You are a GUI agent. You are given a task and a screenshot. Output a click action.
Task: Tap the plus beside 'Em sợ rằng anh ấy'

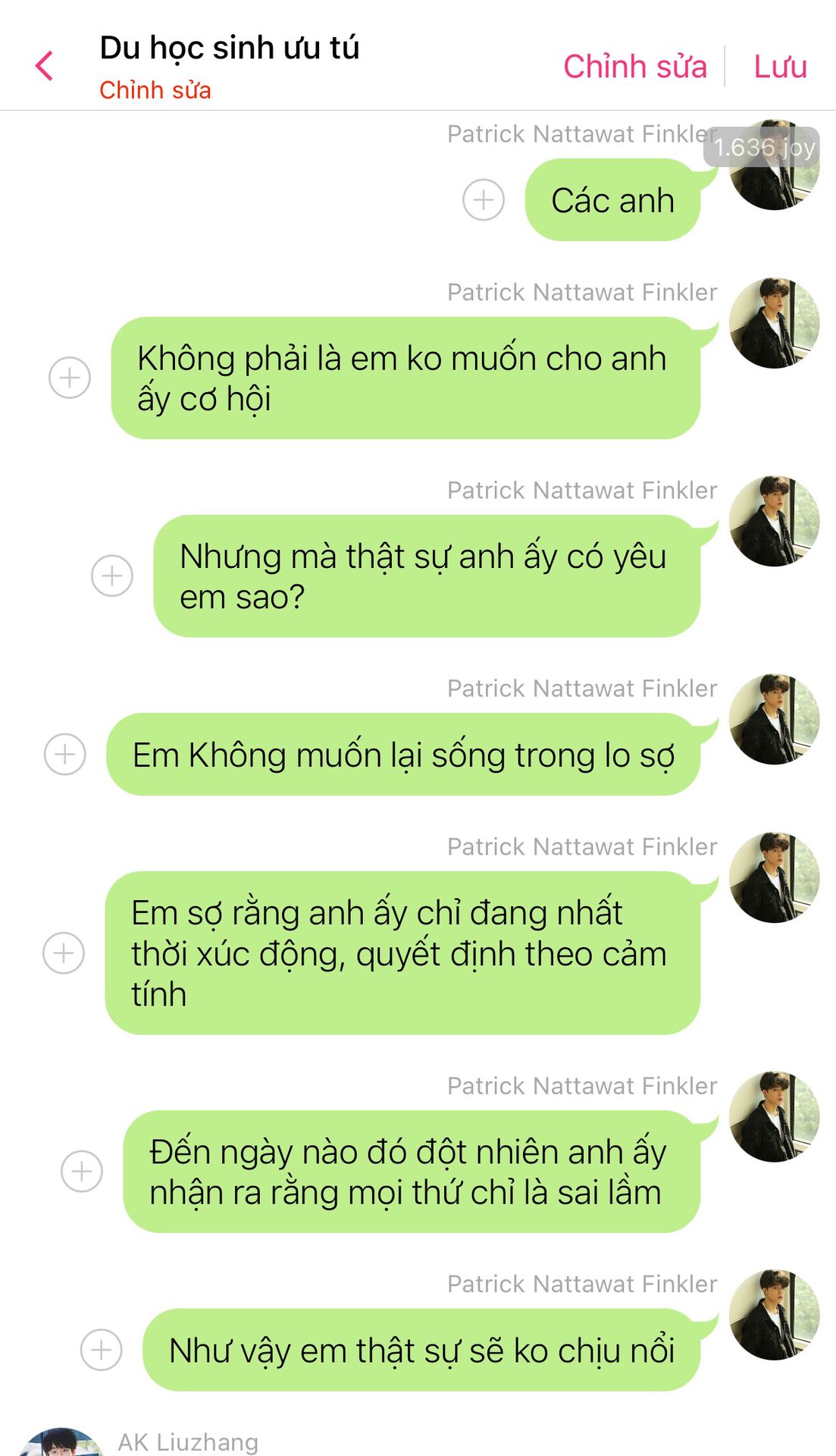point(64,953)
